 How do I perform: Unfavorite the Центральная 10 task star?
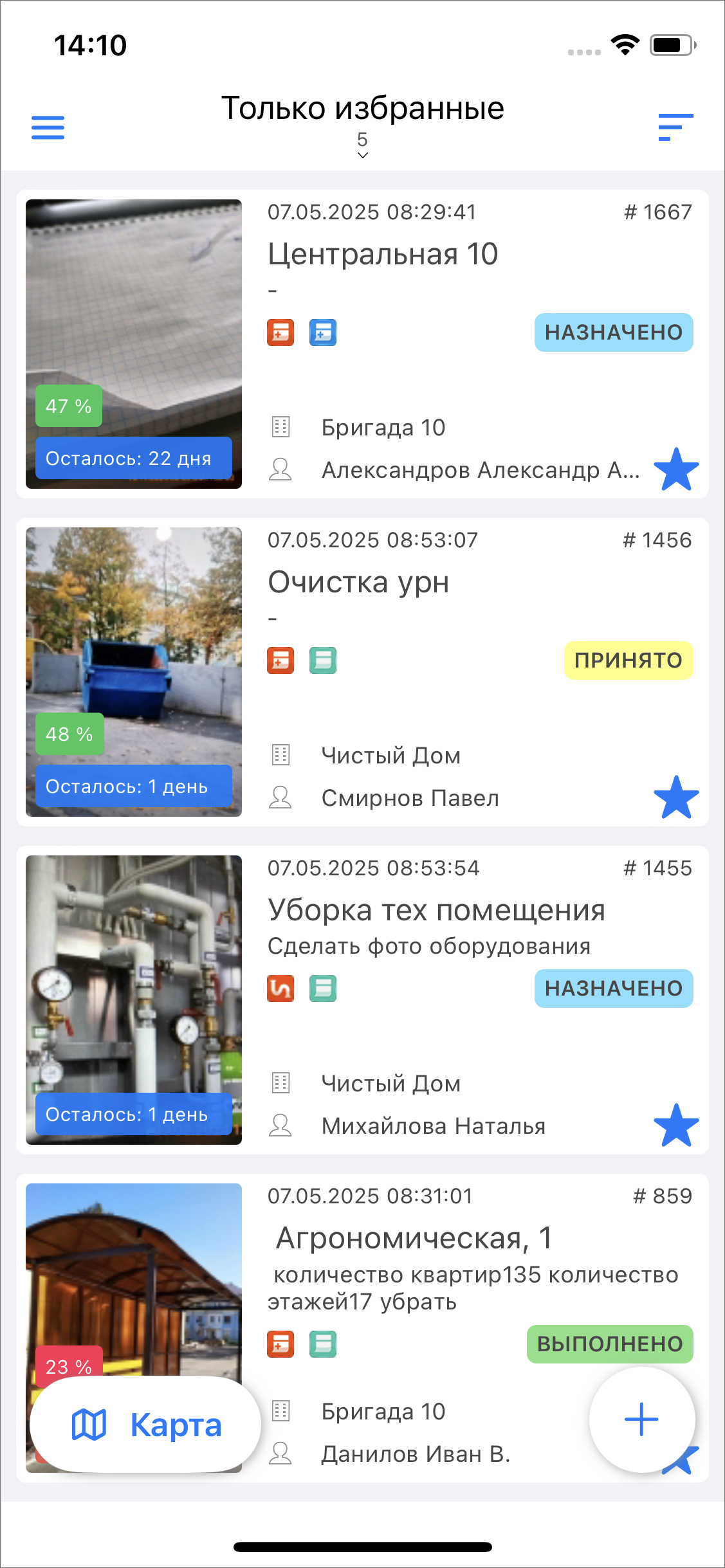[676, 469]
